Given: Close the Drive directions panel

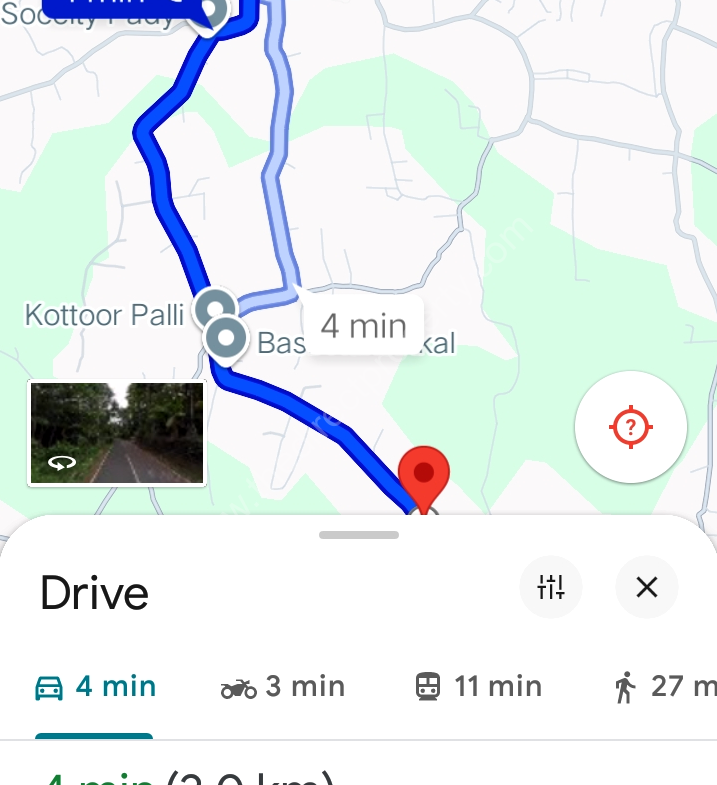Looking at the screenshot, I should pos(647,587).
